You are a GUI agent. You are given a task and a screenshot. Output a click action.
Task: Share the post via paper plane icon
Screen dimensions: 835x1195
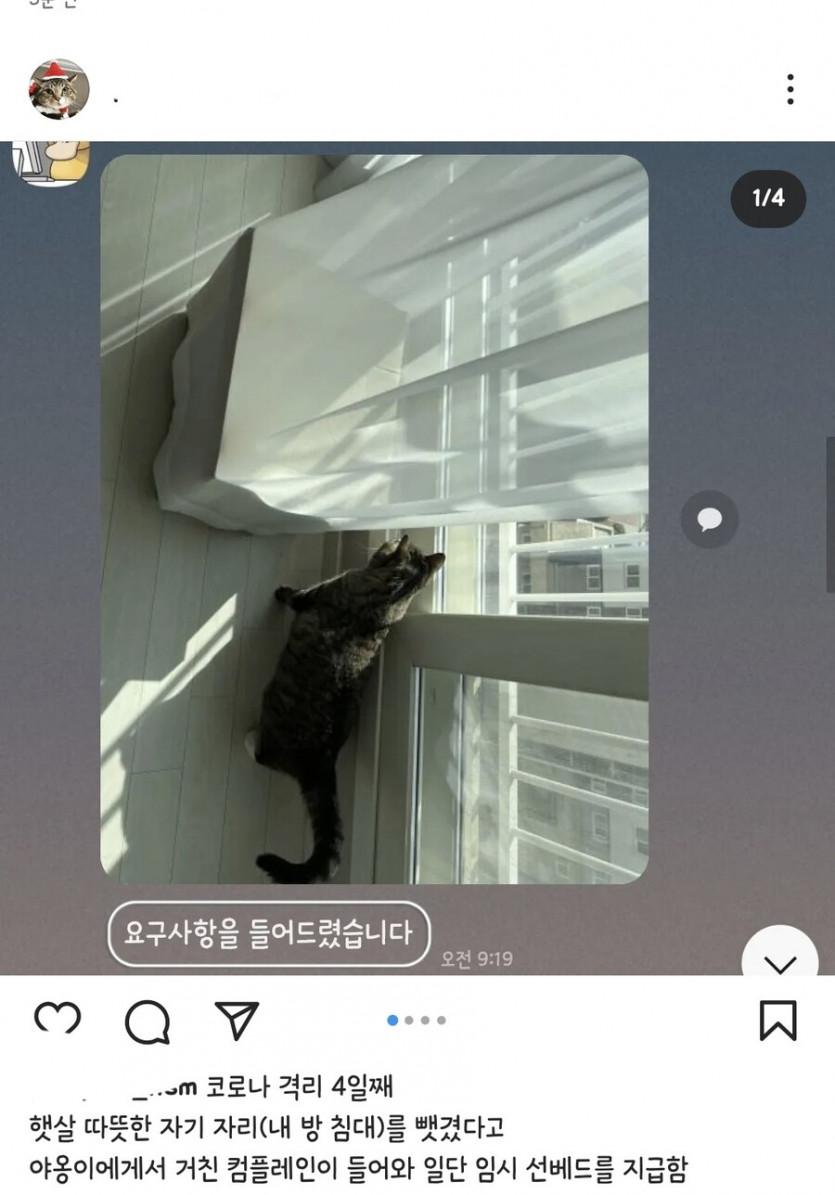coord(237,1020)
